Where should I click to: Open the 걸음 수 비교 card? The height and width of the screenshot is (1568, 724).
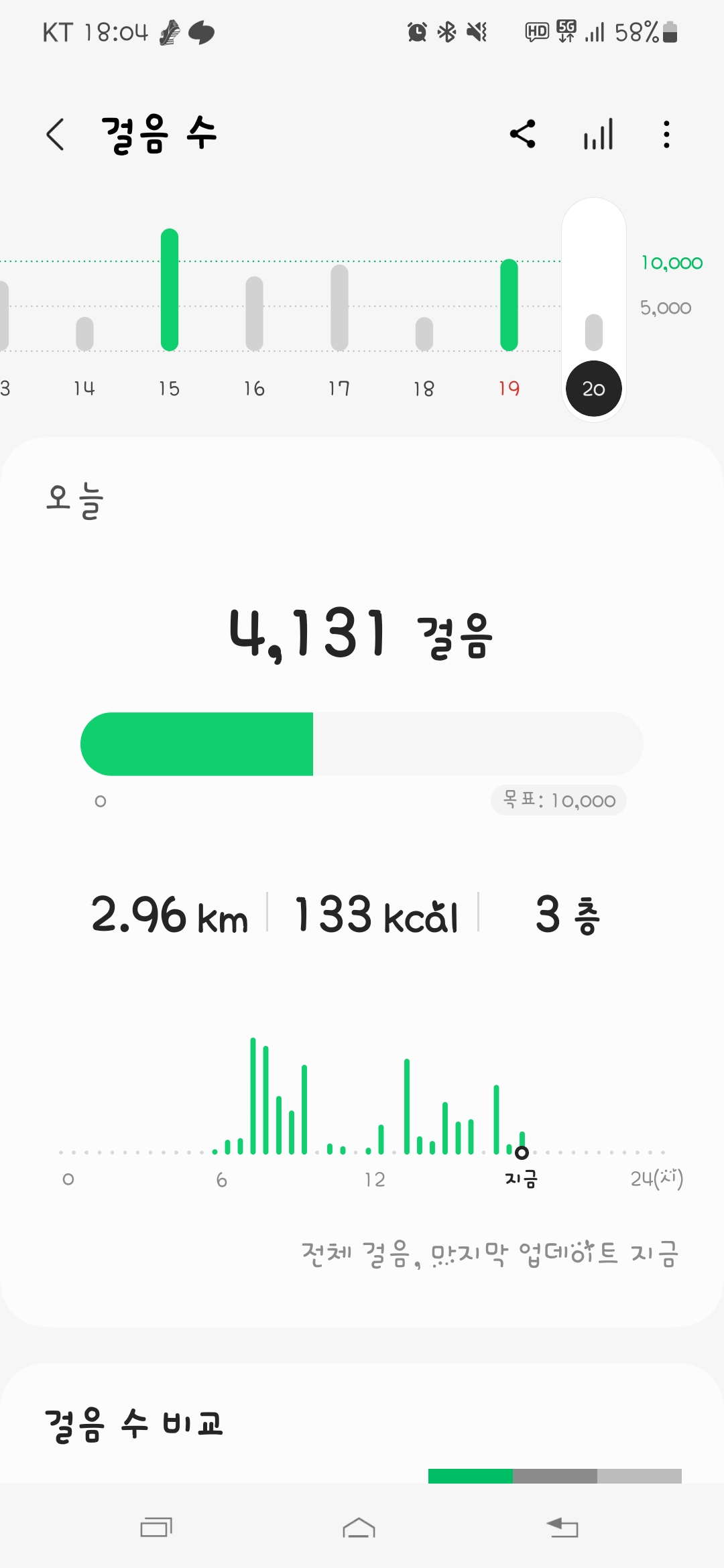click(134, 1423)
